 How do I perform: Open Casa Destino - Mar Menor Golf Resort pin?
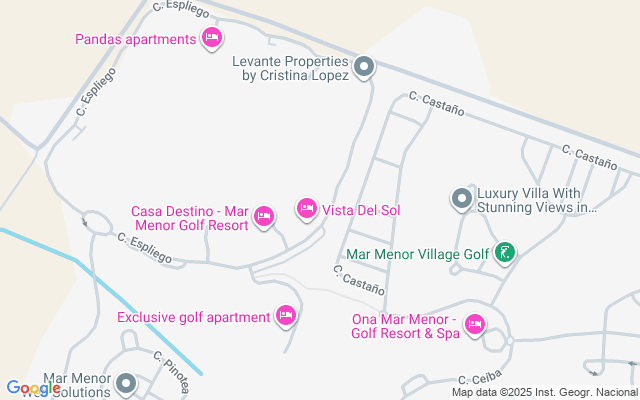264,216
